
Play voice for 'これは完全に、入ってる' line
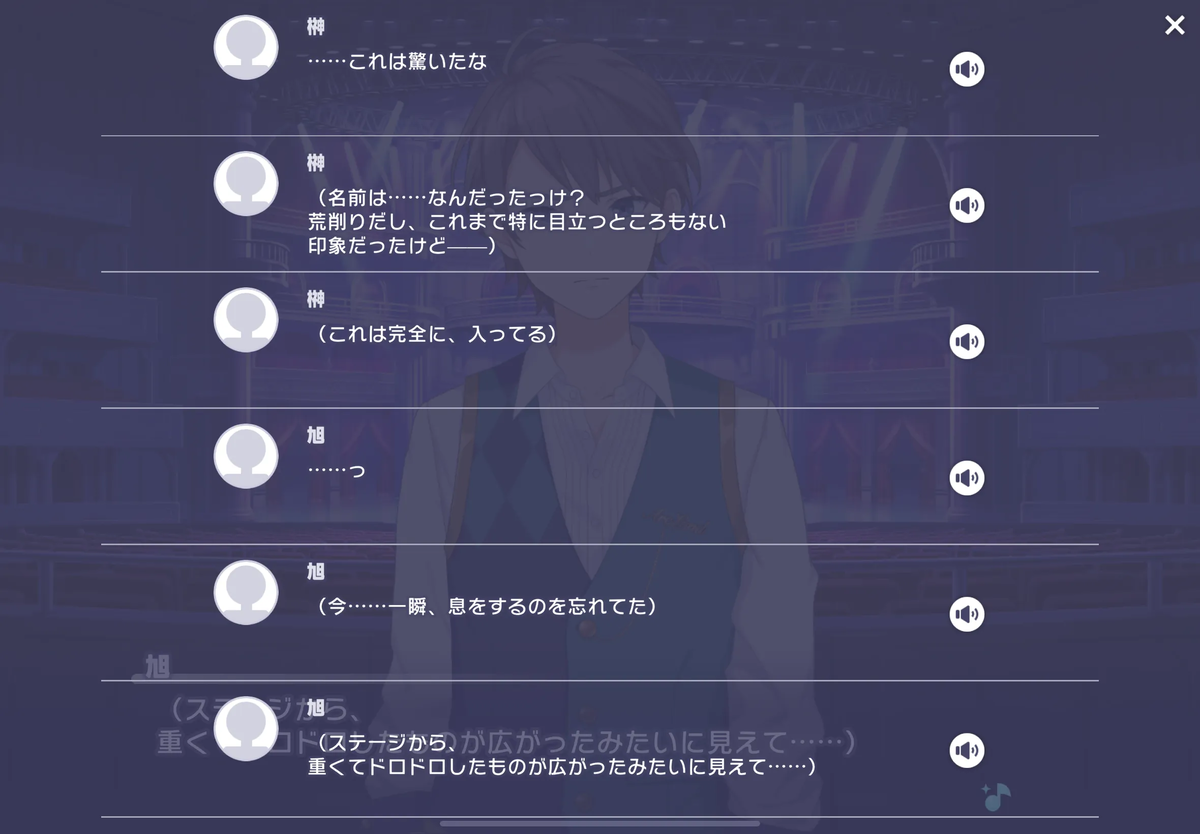point(966,342)
